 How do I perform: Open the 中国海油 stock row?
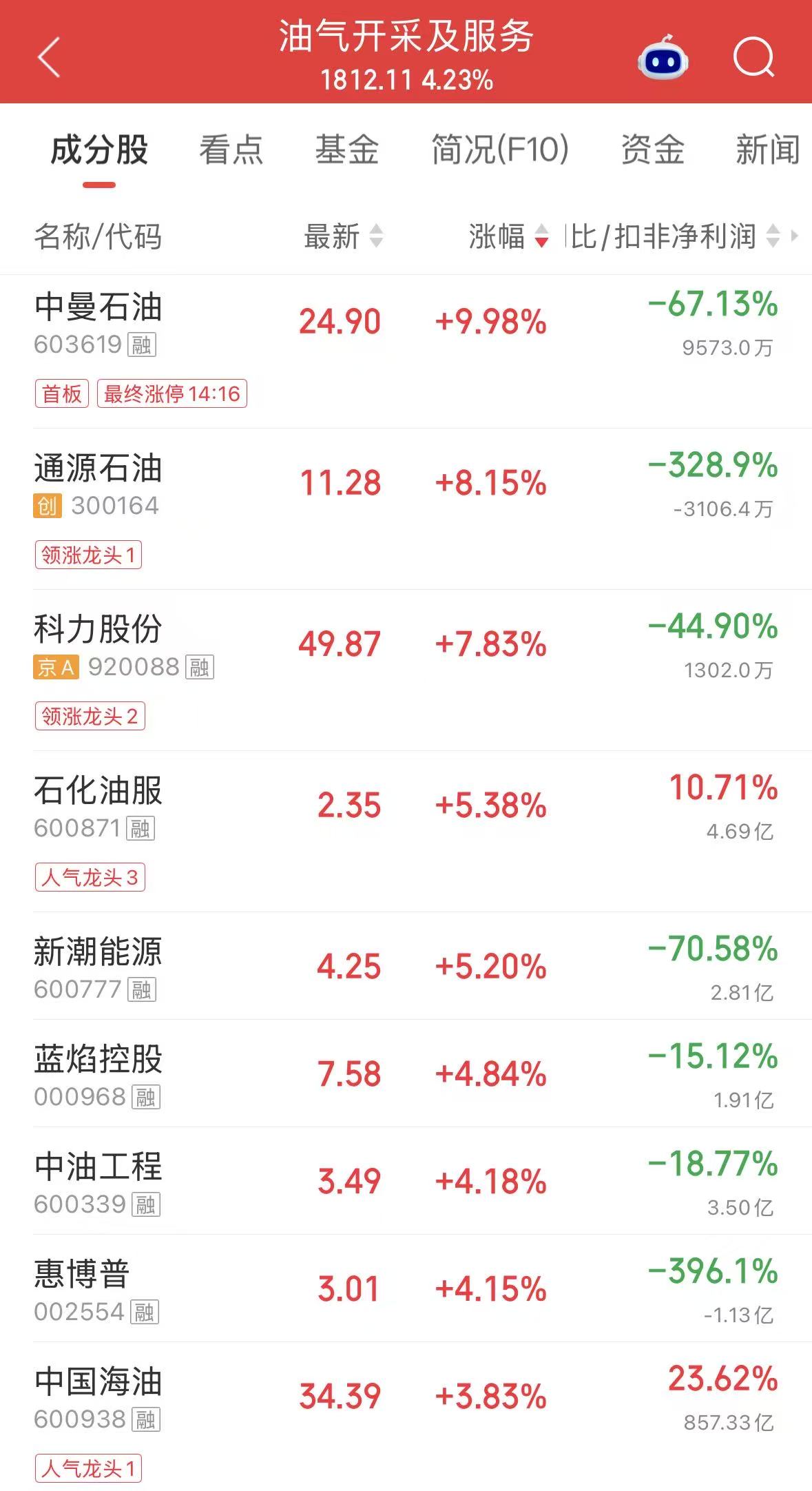(x=406, y=1417)
